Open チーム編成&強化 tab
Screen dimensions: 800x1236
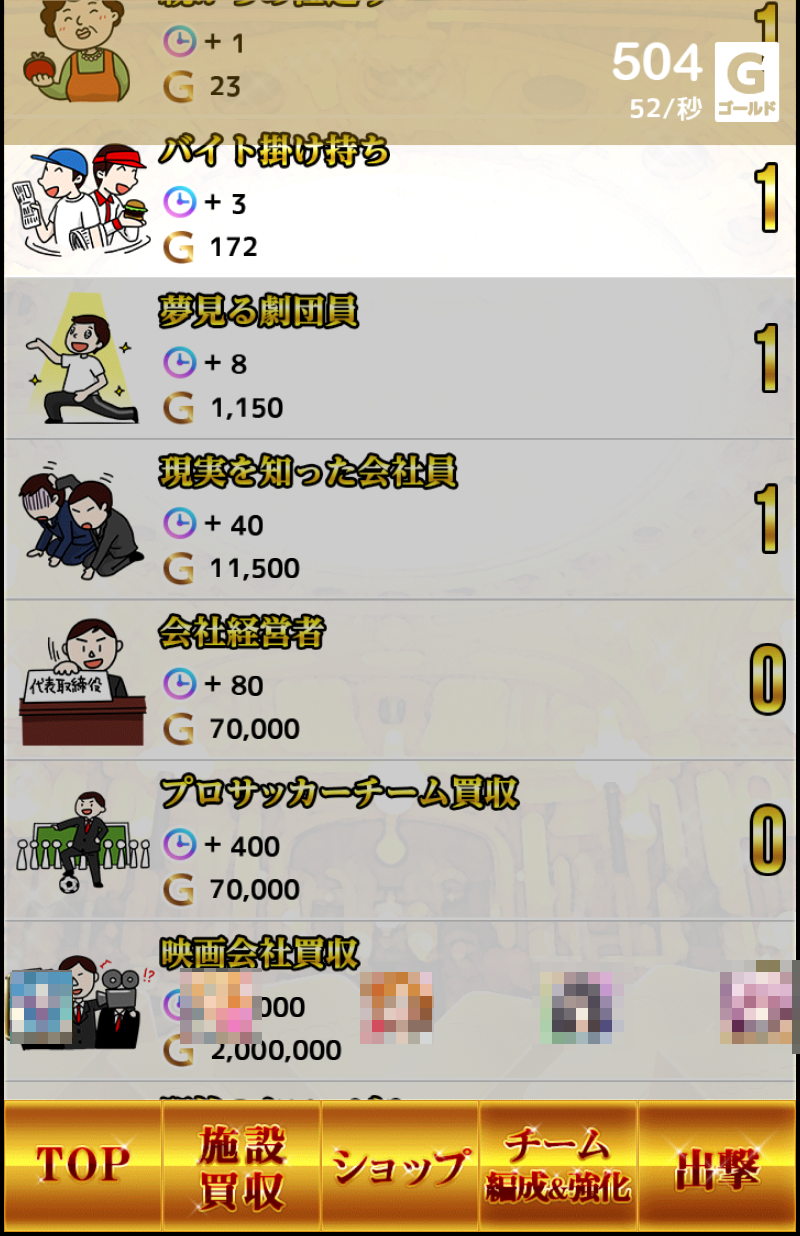click(558, 1166)
